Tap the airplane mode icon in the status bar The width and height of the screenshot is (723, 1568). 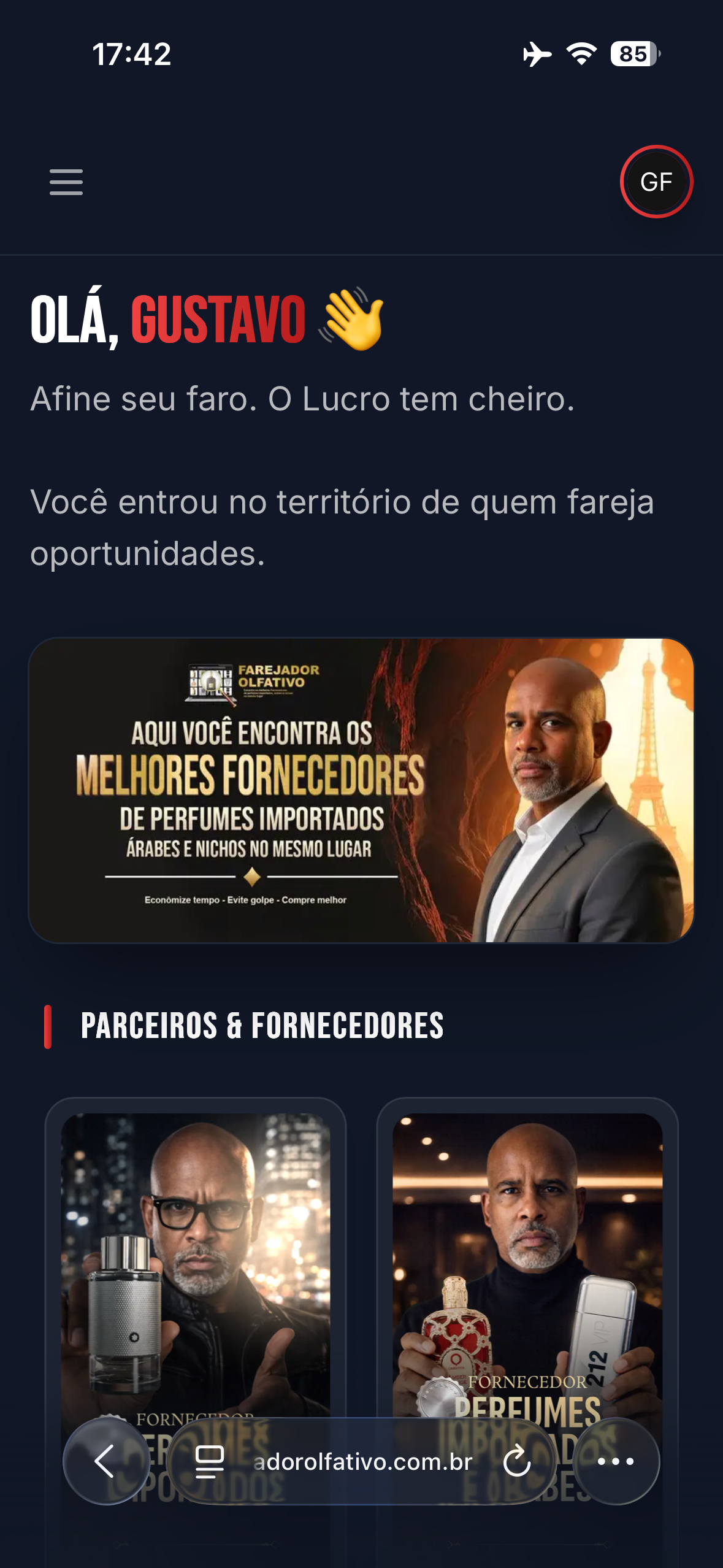click(536, 54)
